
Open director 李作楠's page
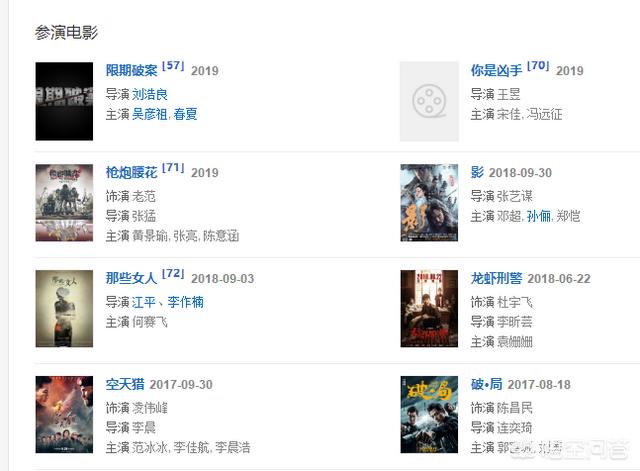(x=186, y=301)
